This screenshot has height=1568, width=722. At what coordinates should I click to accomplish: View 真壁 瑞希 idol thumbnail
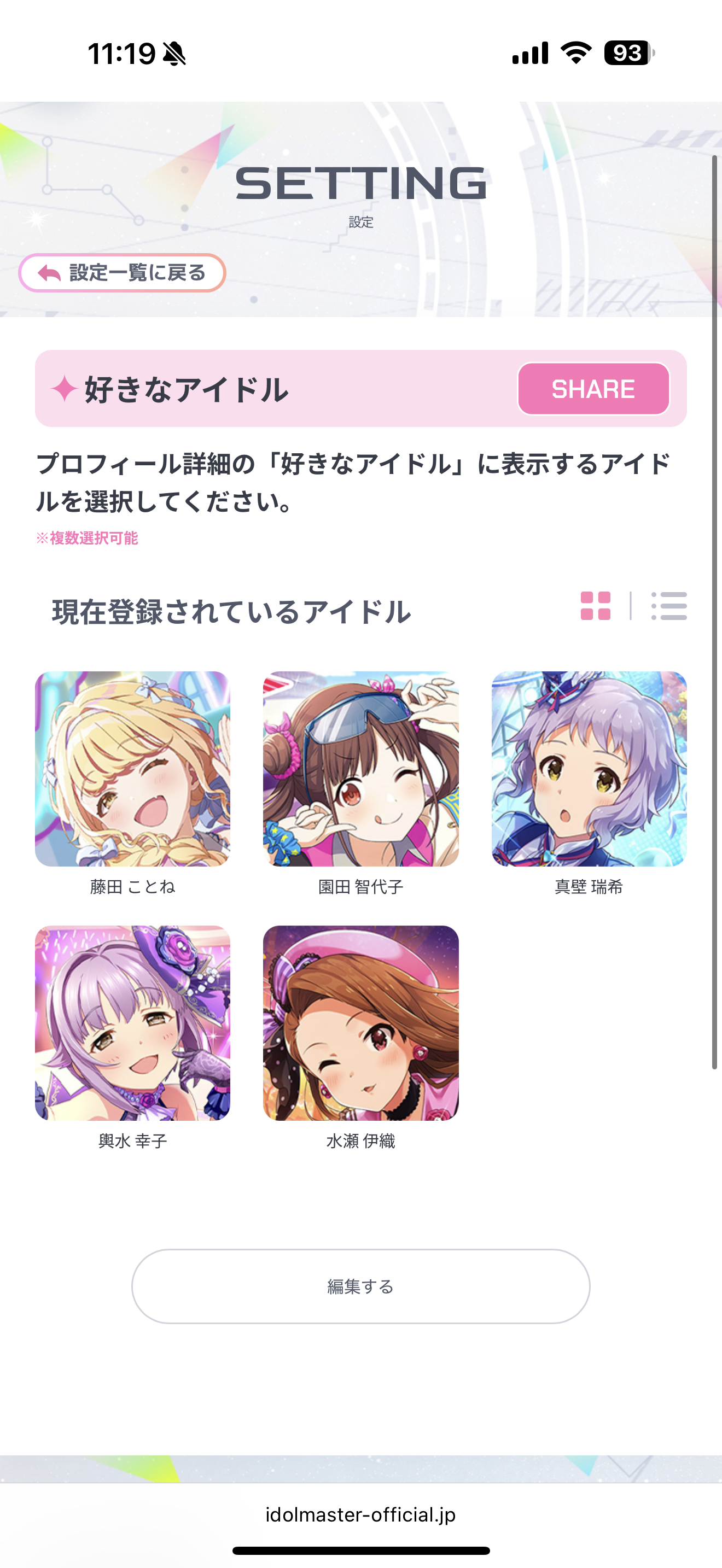coord(589,769)
